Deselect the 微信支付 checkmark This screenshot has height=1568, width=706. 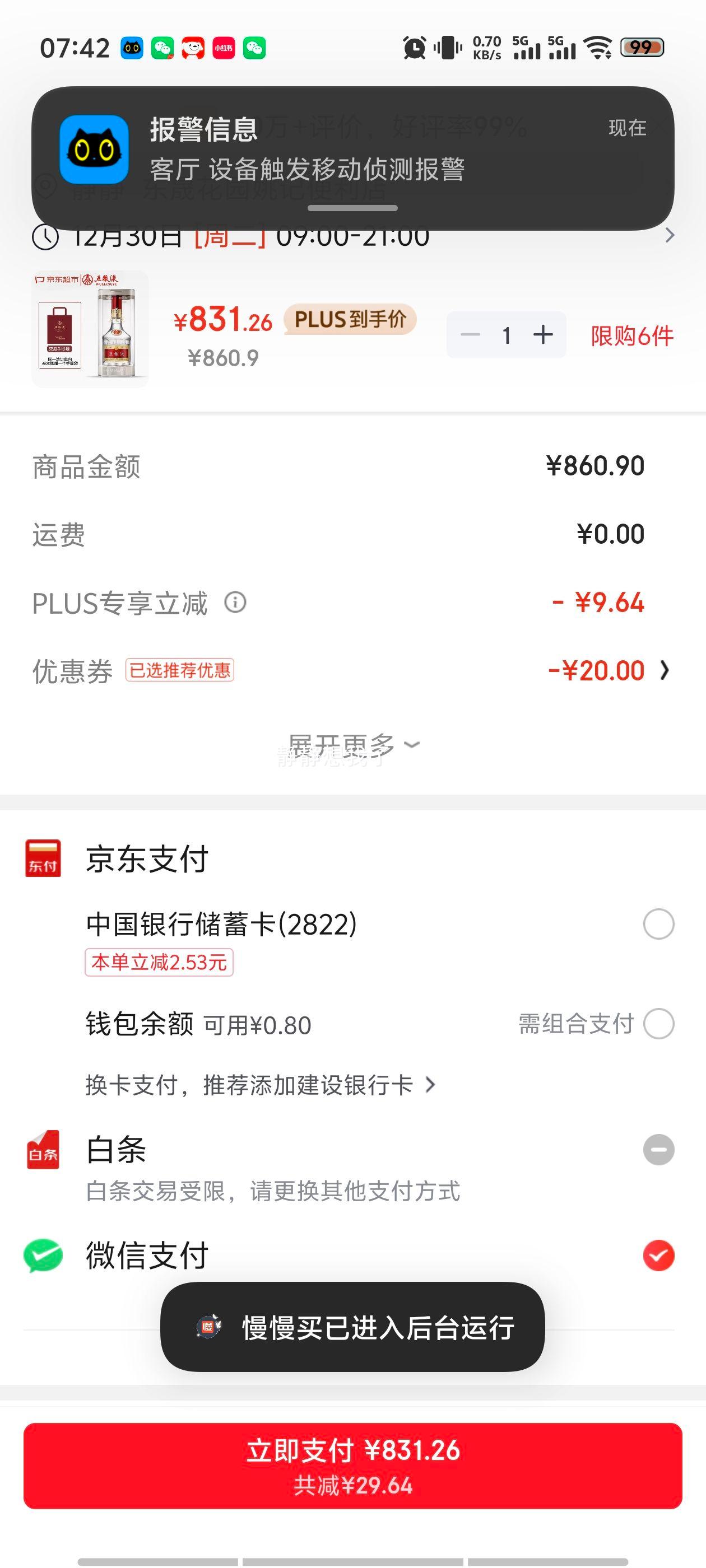pyautogui.click(x=658, y=1254)
